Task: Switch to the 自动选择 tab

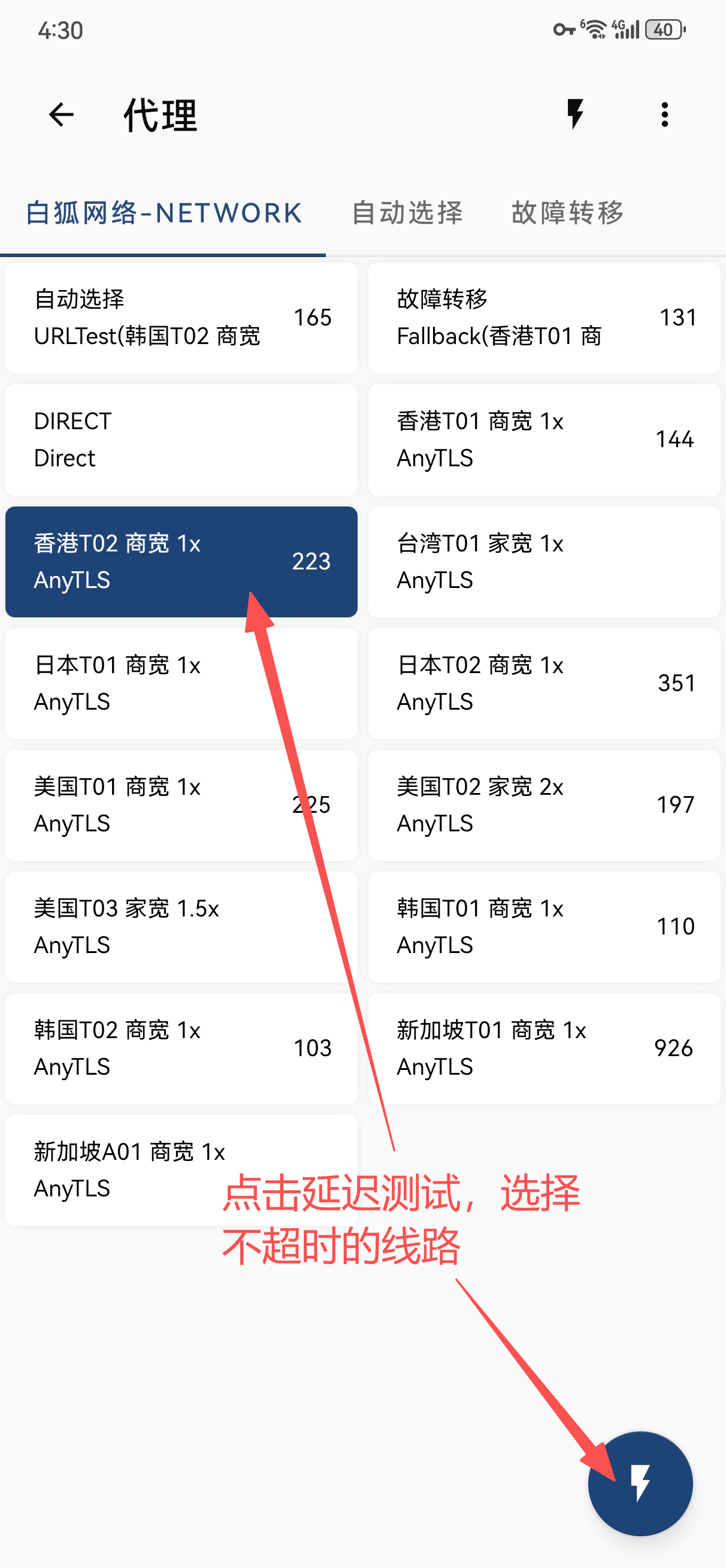Action: (407, 213)
